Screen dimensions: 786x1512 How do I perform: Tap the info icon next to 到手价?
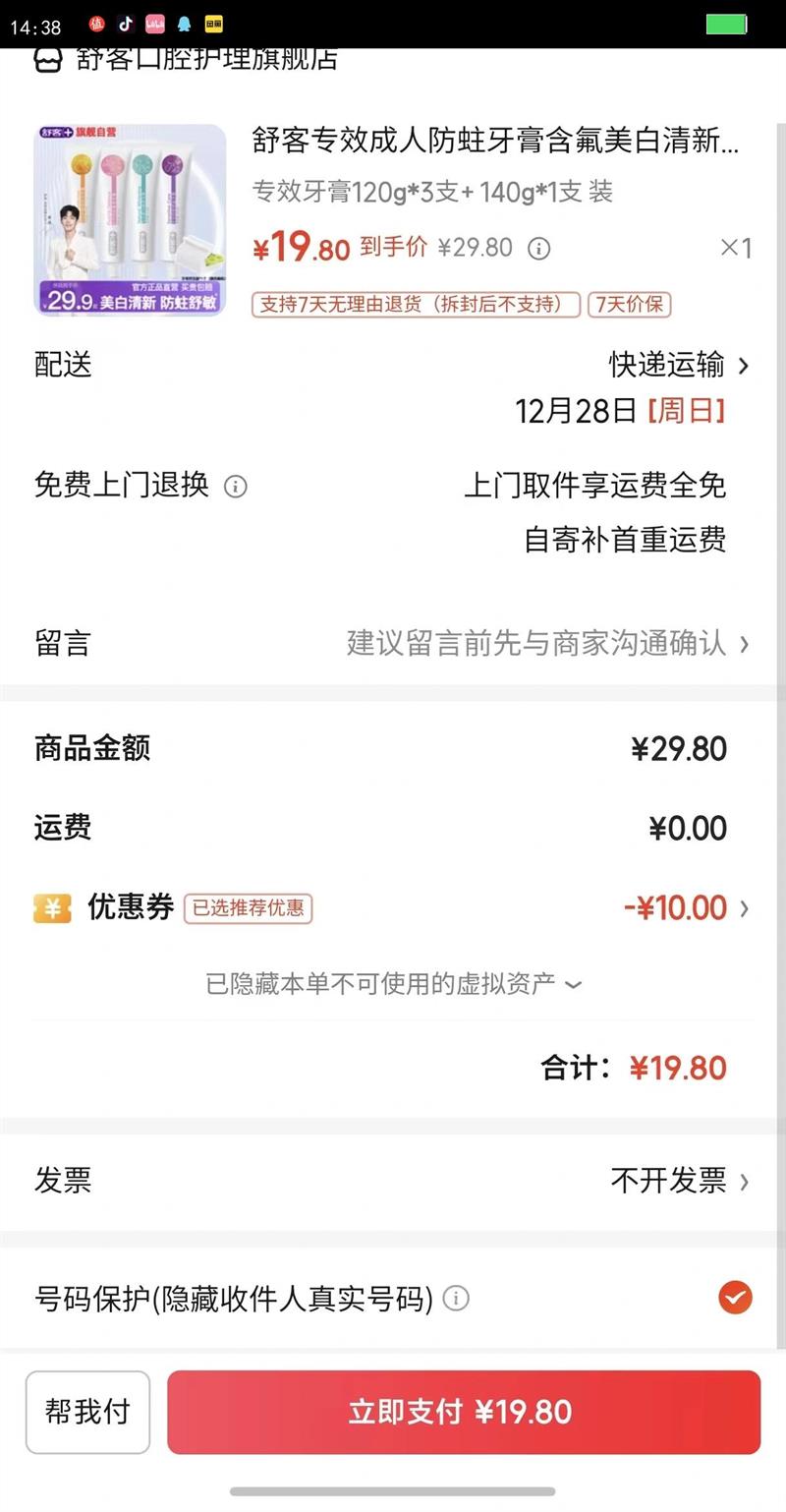click(536, 248)
